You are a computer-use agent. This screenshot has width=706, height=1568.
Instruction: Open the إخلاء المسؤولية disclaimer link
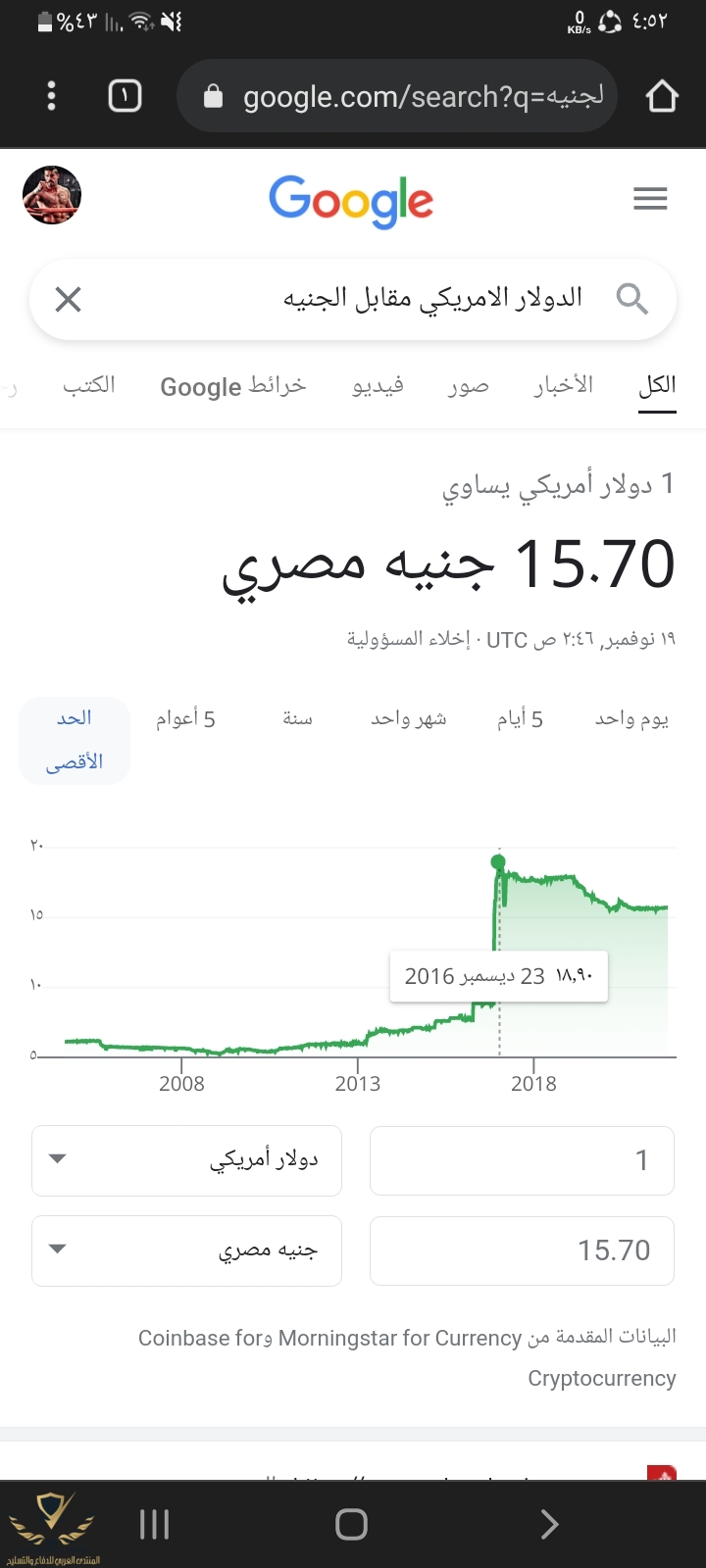tap(408, 640)
